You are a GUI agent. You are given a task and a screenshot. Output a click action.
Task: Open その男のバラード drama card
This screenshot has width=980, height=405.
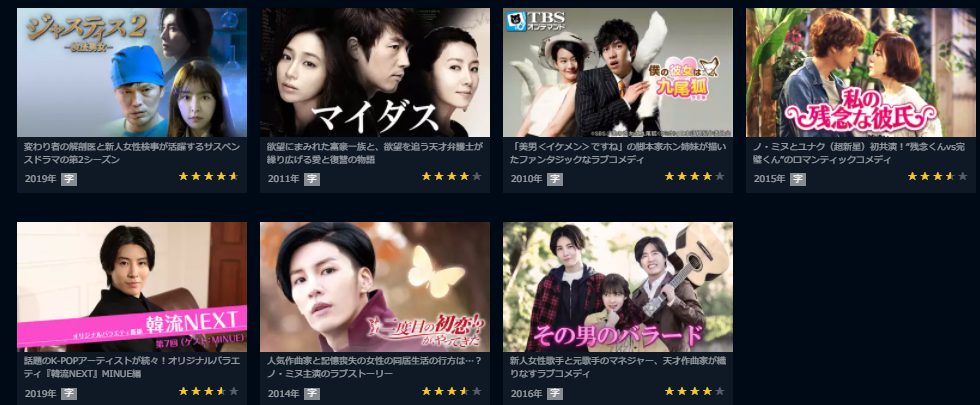[x=618, y=287]
